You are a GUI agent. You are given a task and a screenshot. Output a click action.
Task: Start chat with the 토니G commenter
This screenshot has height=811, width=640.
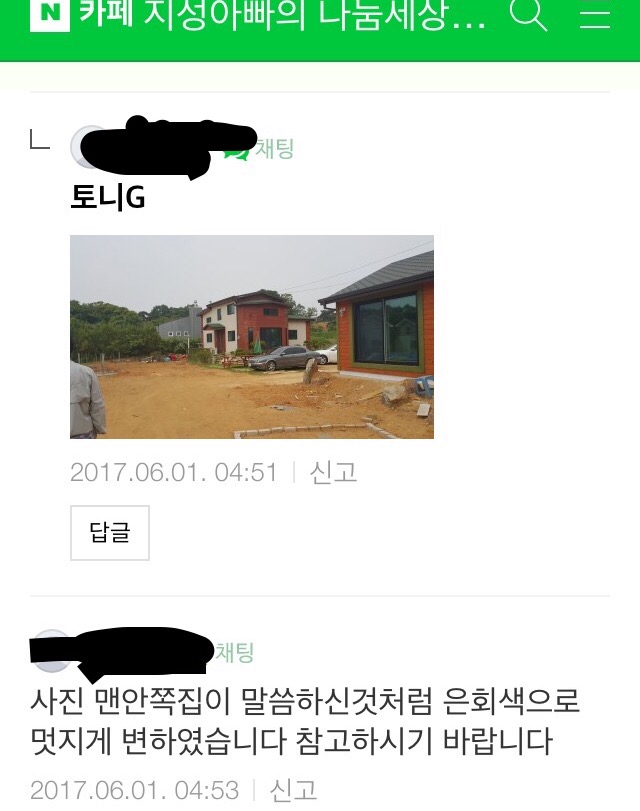tap(262, 150)
